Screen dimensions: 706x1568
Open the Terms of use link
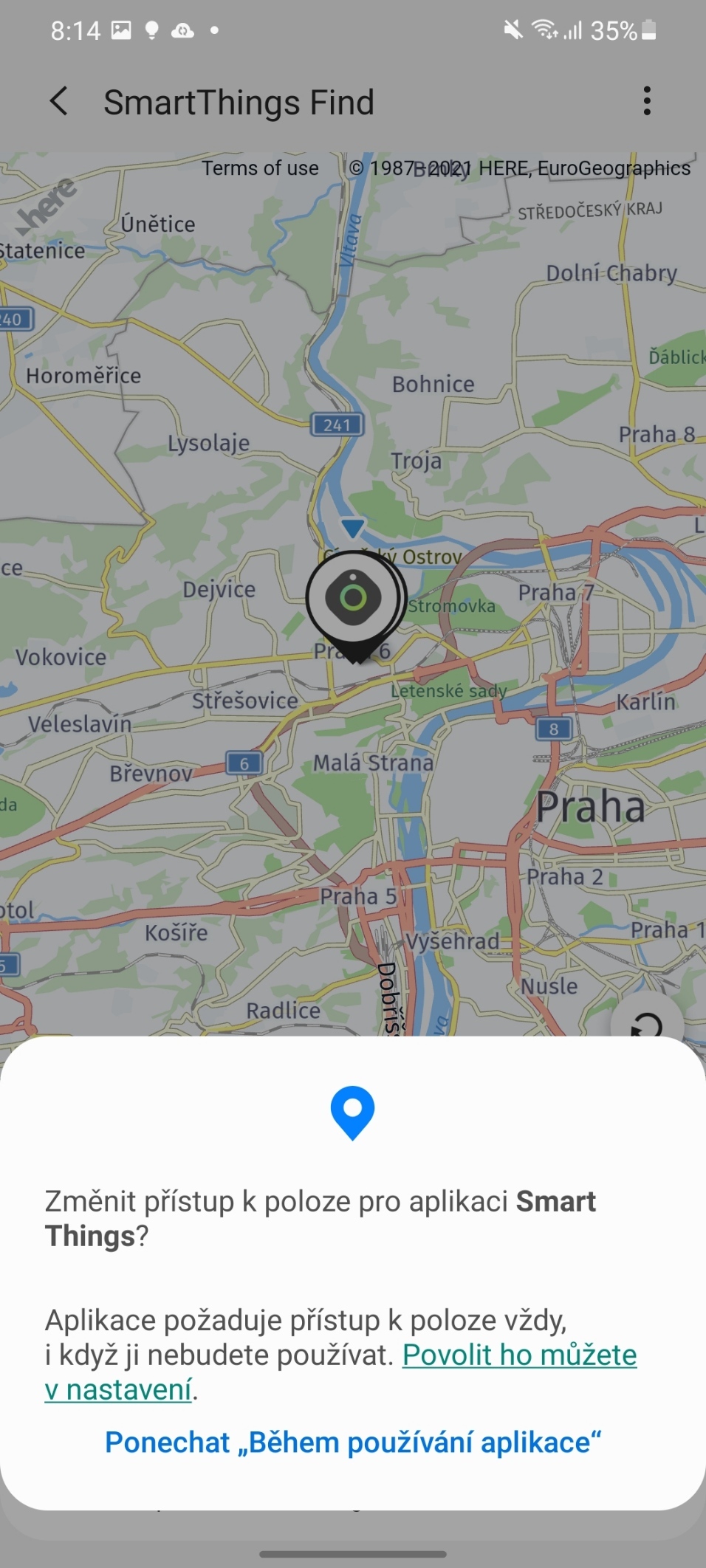coord(260,168)
